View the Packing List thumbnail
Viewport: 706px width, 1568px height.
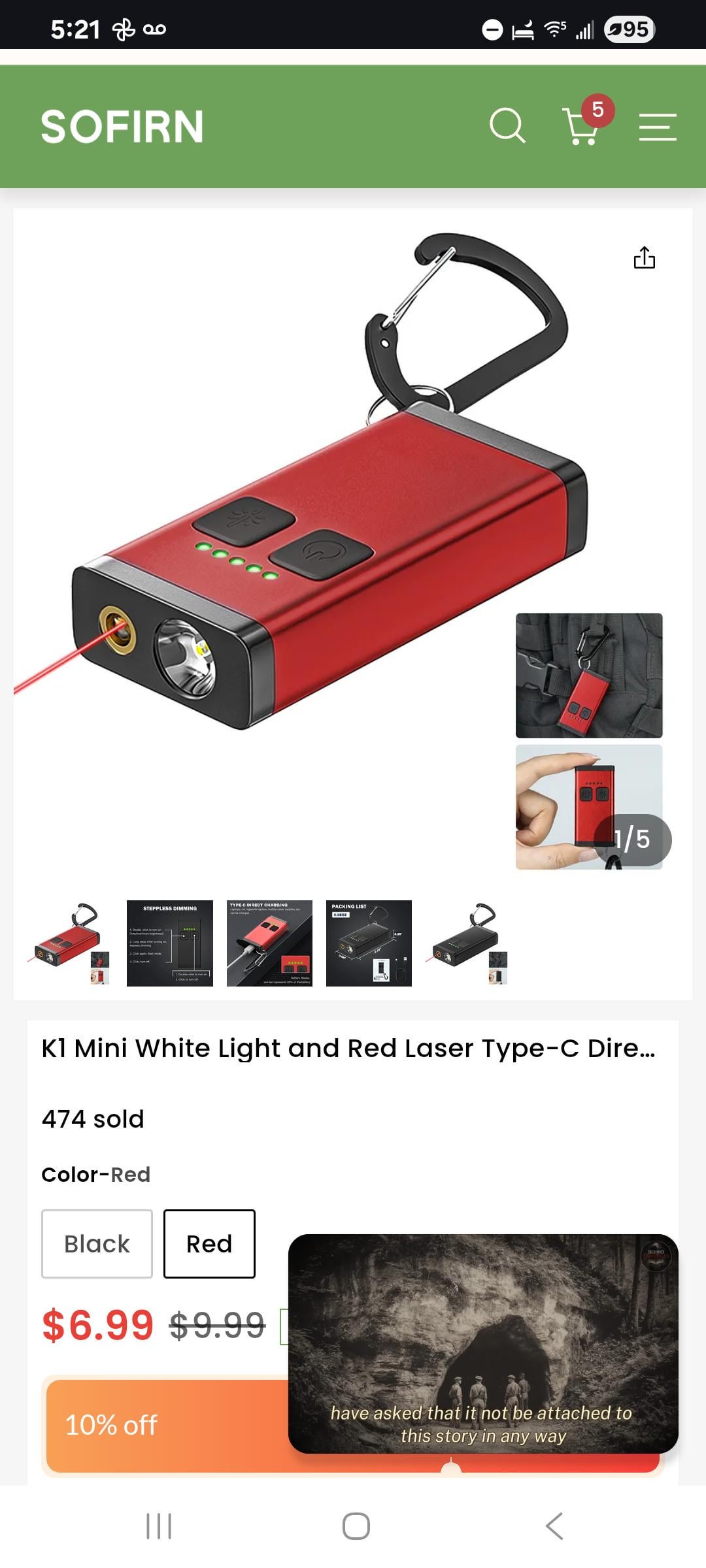[369, 943]
